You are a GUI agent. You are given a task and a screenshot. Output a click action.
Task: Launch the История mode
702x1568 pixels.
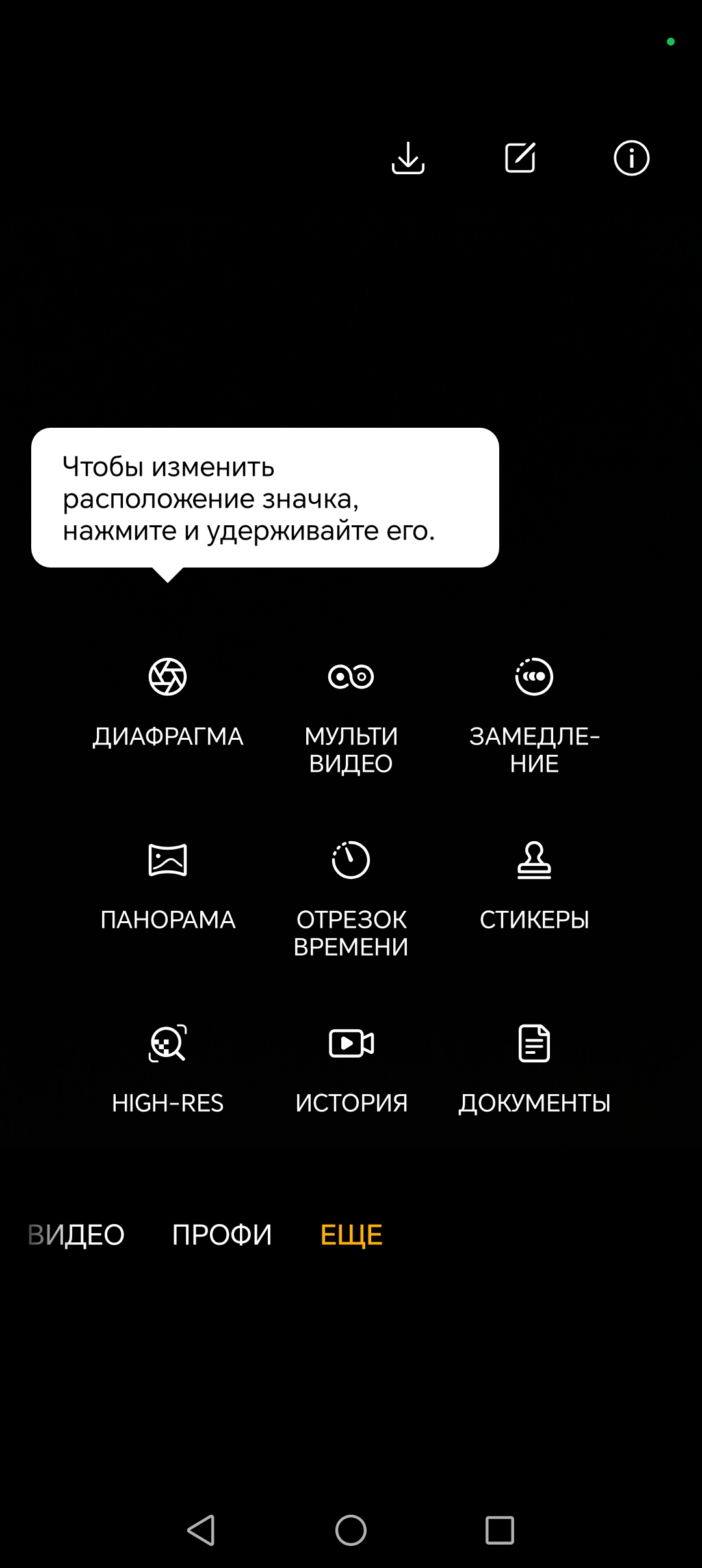pos(351,1069)
